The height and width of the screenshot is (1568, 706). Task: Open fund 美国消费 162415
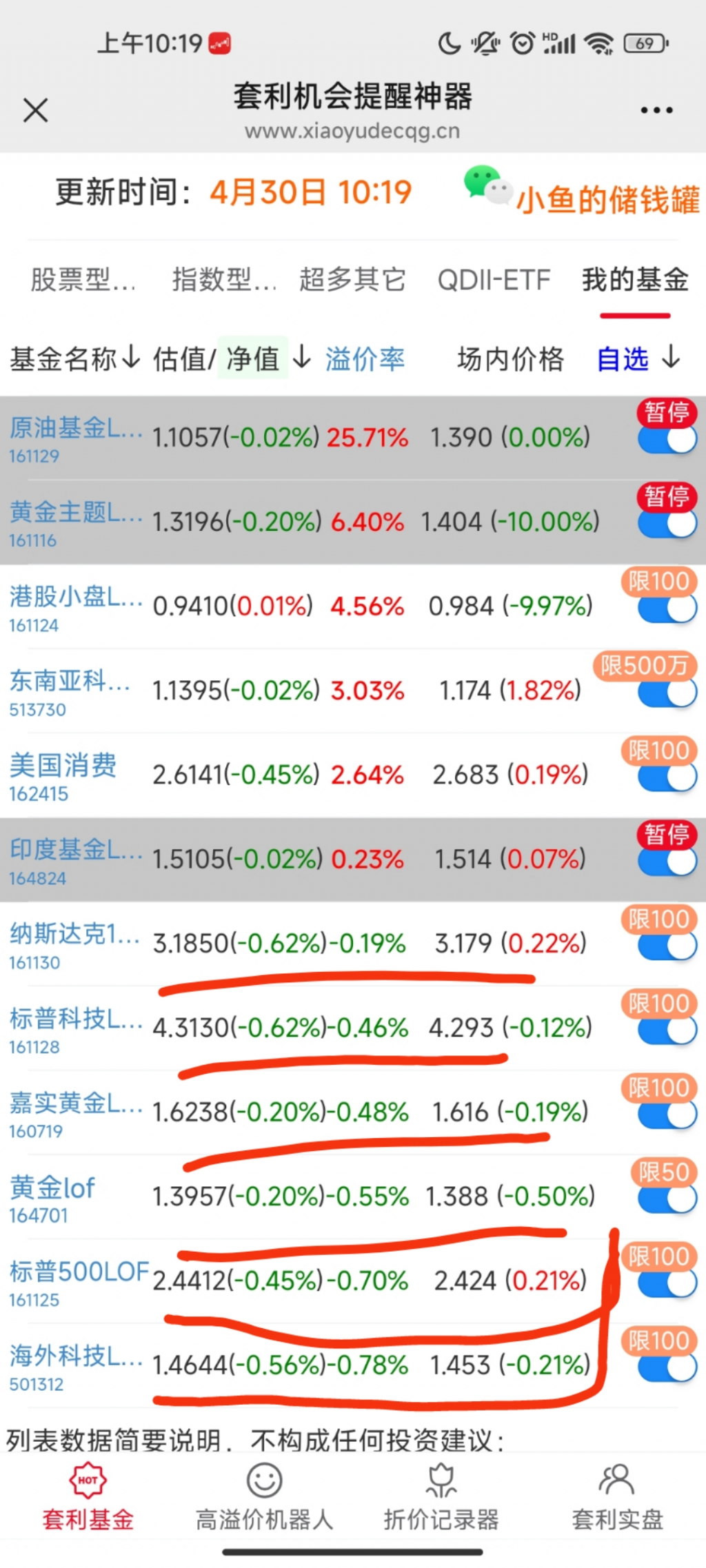tap(63, 775)
